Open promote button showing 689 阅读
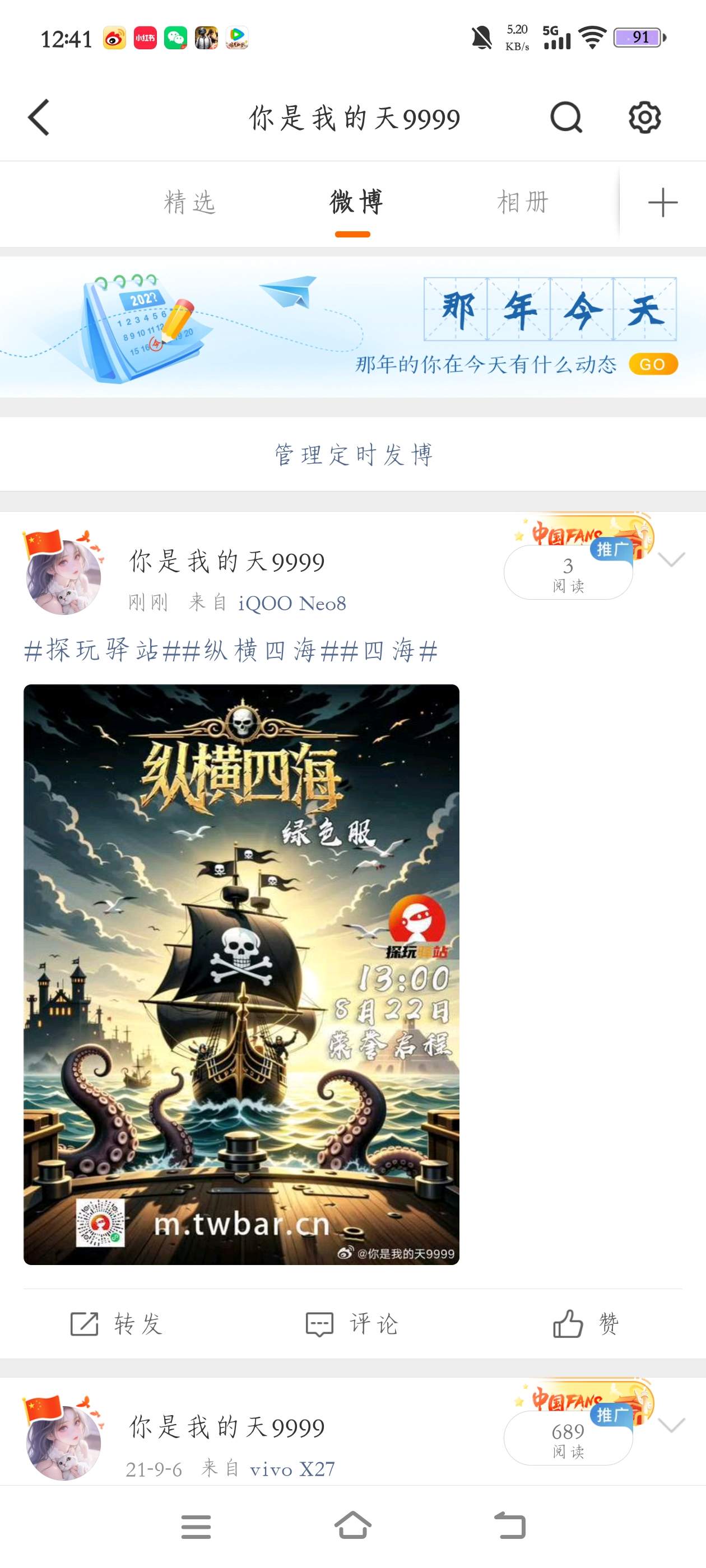Viewport: 706px width, 1568px height. click(568, 1438)
